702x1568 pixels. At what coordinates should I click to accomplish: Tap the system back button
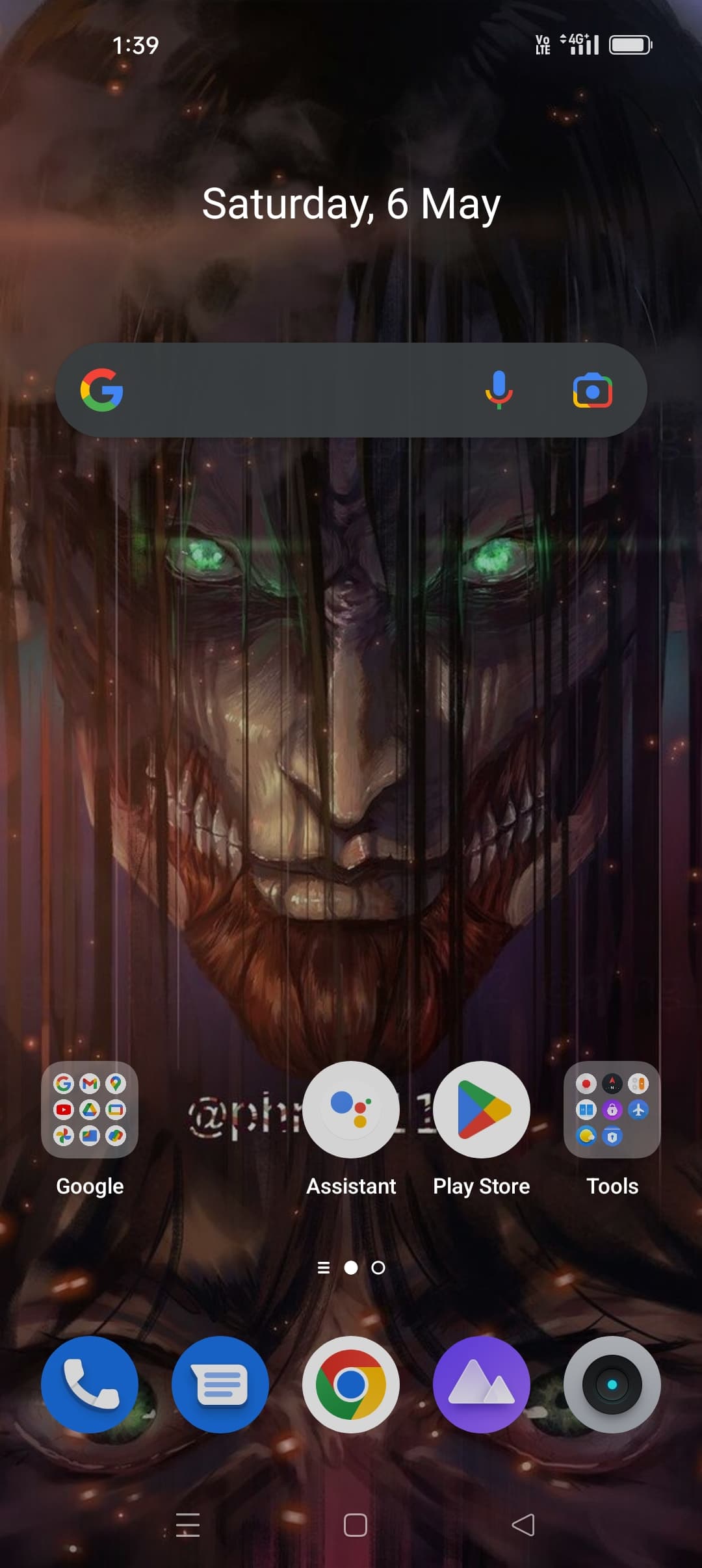523,1525
